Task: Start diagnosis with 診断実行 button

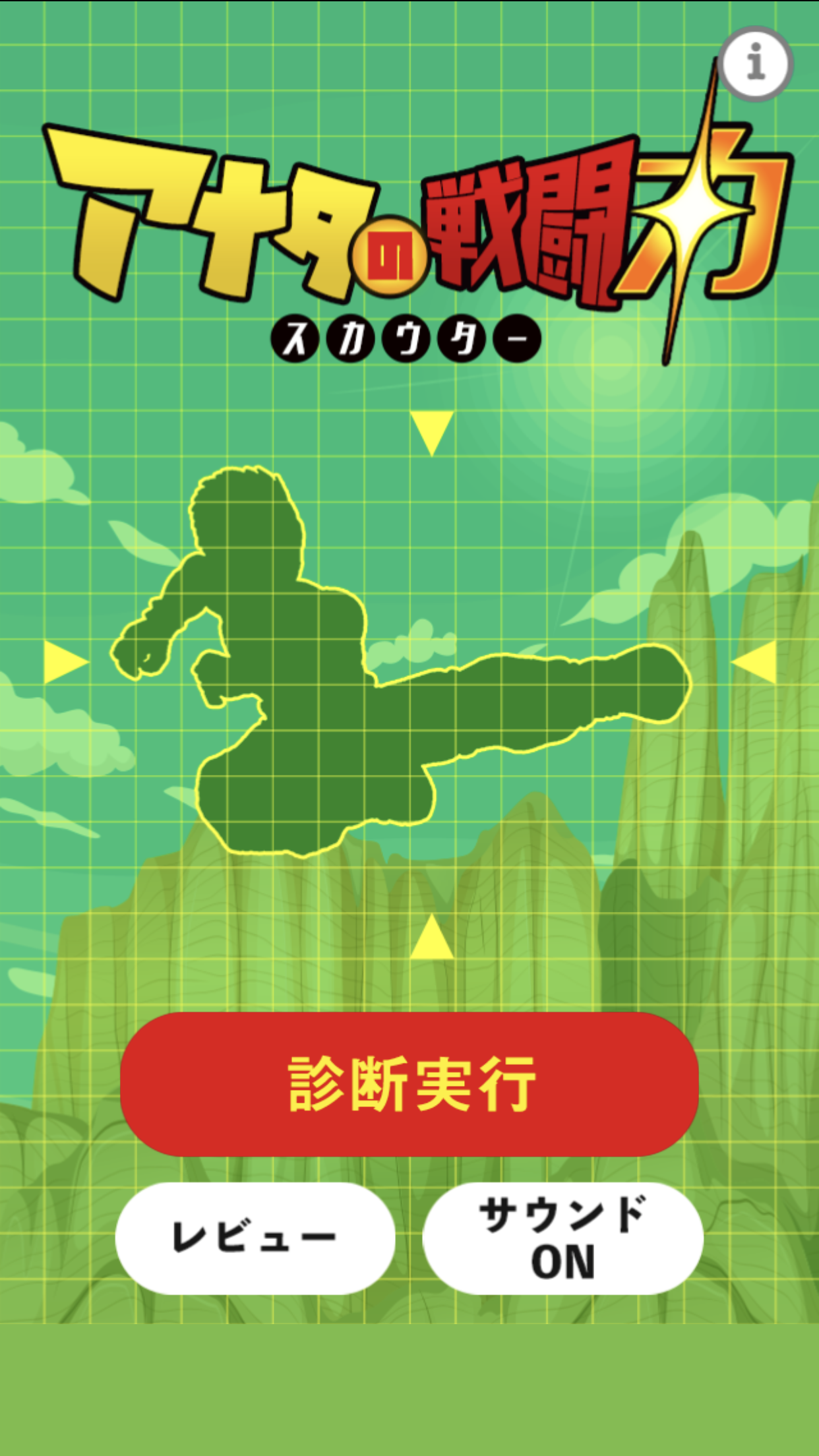Action: click(x=409, y=1084)
